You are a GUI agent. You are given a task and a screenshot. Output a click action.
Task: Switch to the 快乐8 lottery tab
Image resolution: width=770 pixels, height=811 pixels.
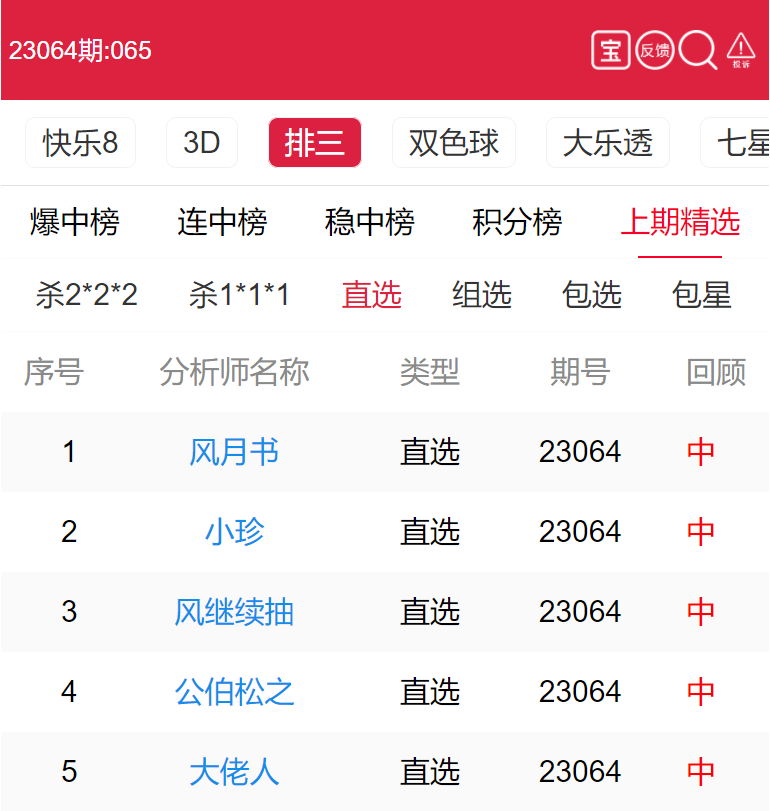[x=80, y=143]
